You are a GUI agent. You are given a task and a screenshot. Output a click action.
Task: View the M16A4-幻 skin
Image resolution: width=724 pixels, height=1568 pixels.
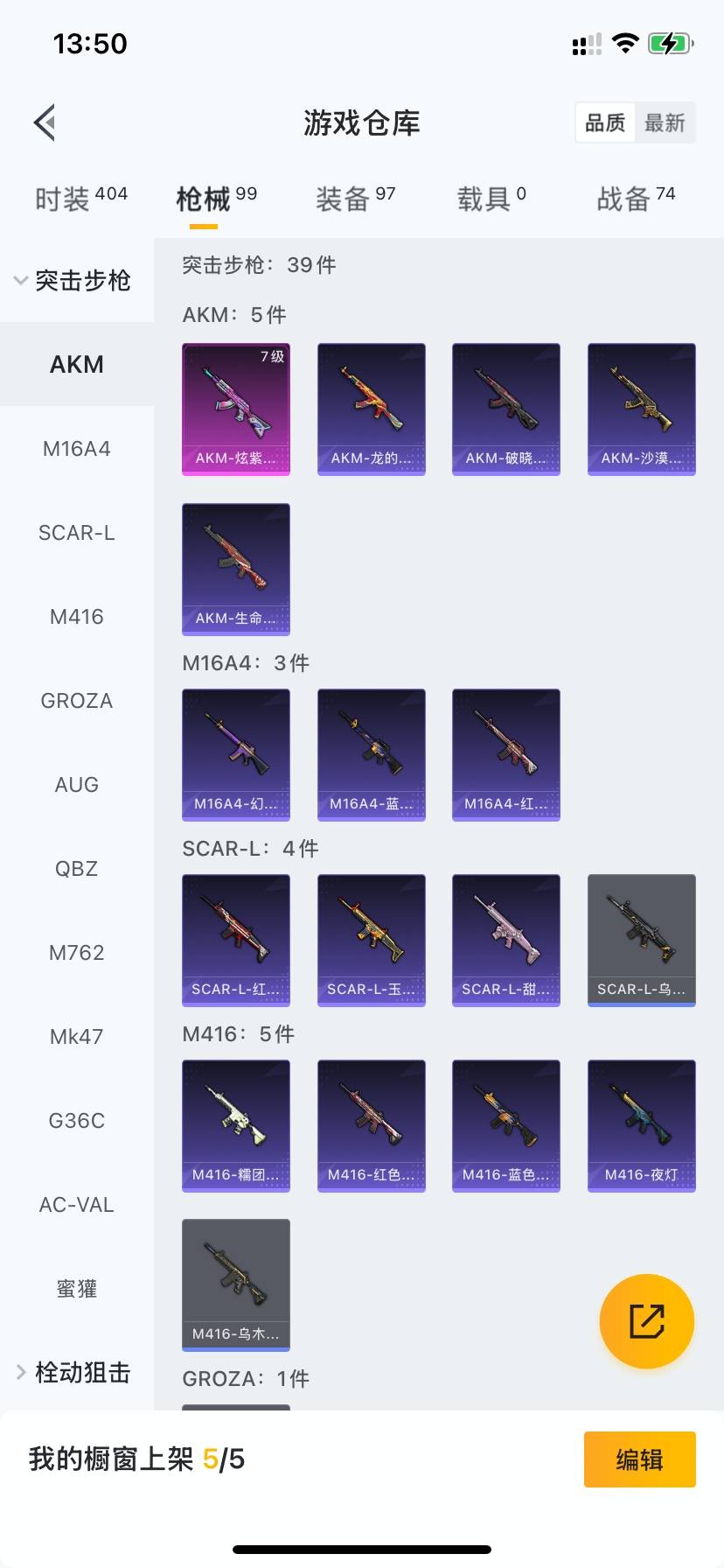click(x=236, y=754)
